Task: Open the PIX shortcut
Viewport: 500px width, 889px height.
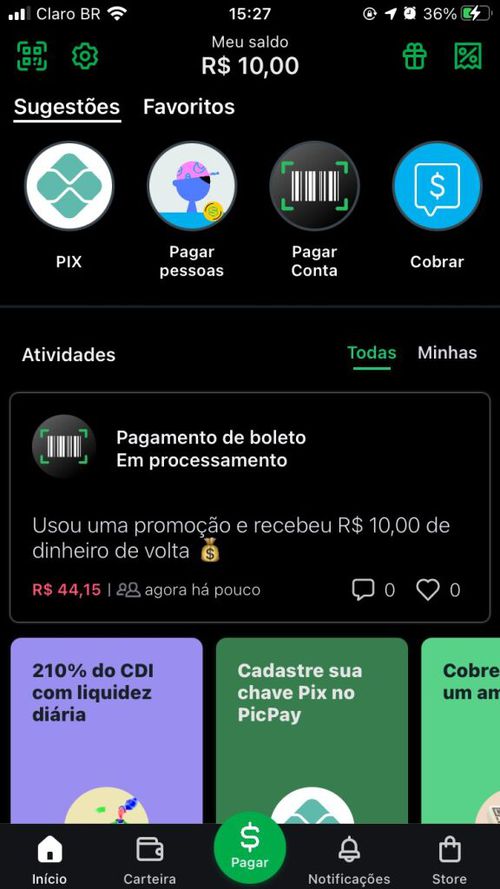Action: [x=69, y=186]
